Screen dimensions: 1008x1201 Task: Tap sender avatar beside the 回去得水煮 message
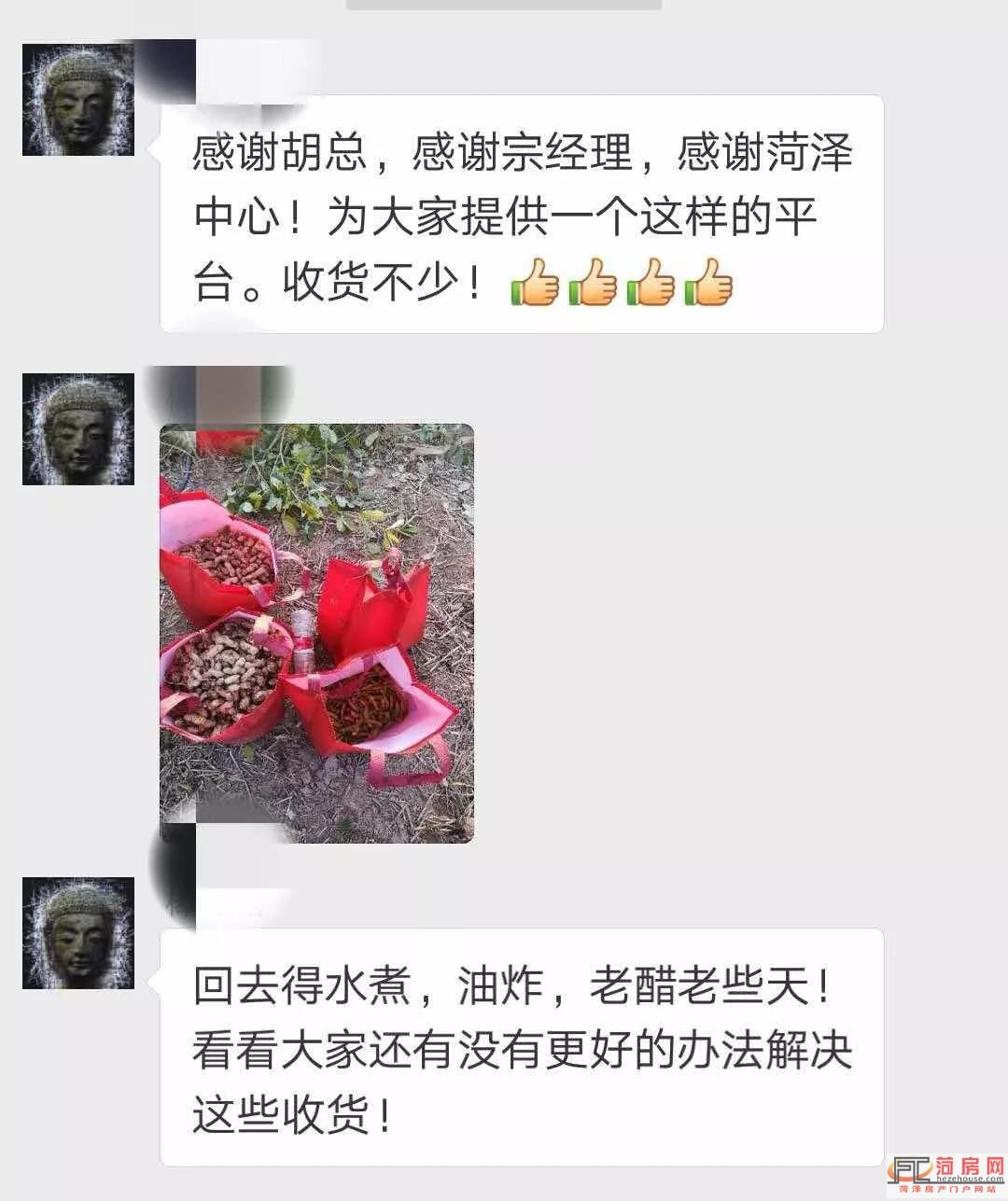(x=78, y=932)
